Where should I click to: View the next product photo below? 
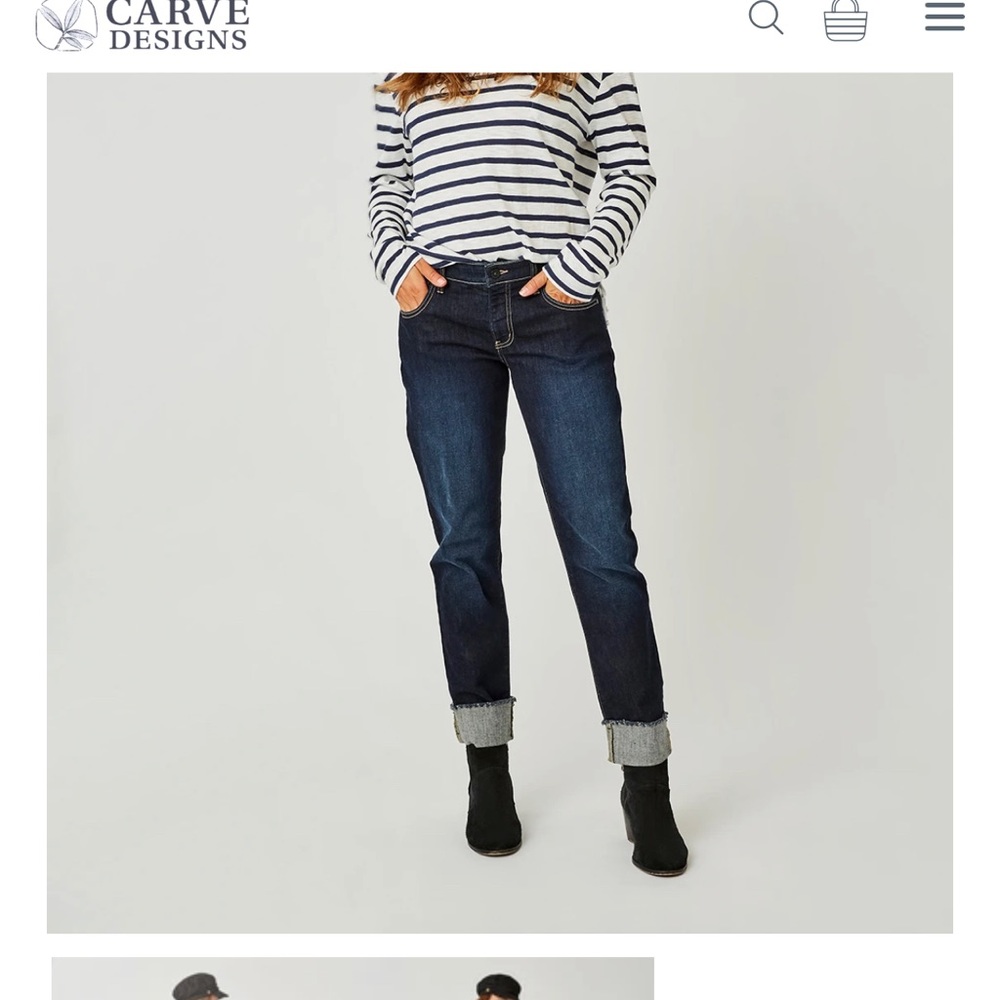coord(352,978)
